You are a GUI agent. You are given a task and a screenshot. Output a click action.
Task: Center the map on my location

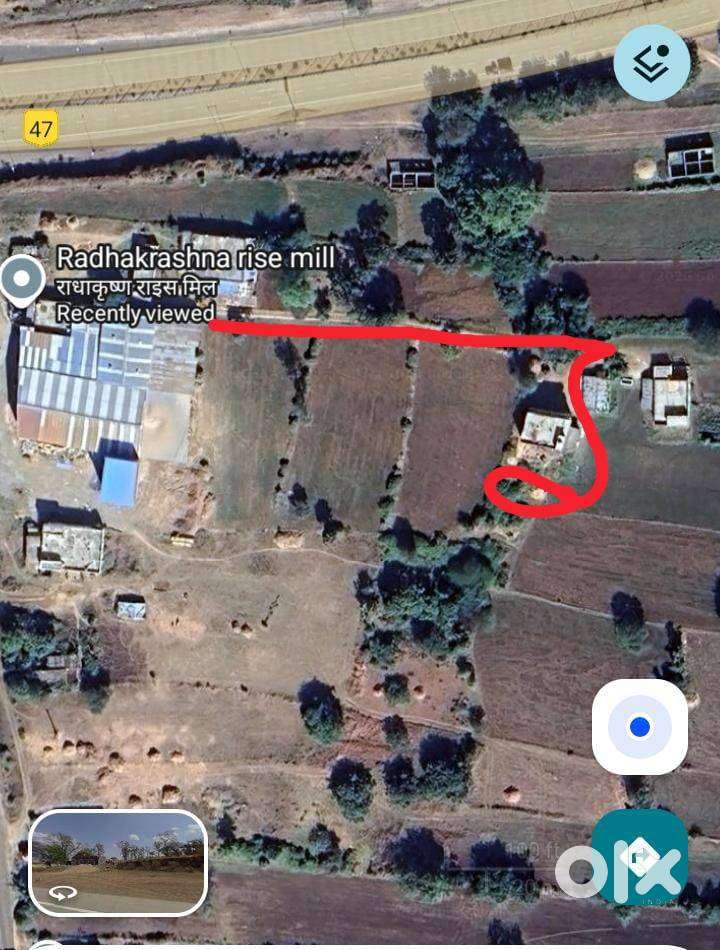(640, 727)
